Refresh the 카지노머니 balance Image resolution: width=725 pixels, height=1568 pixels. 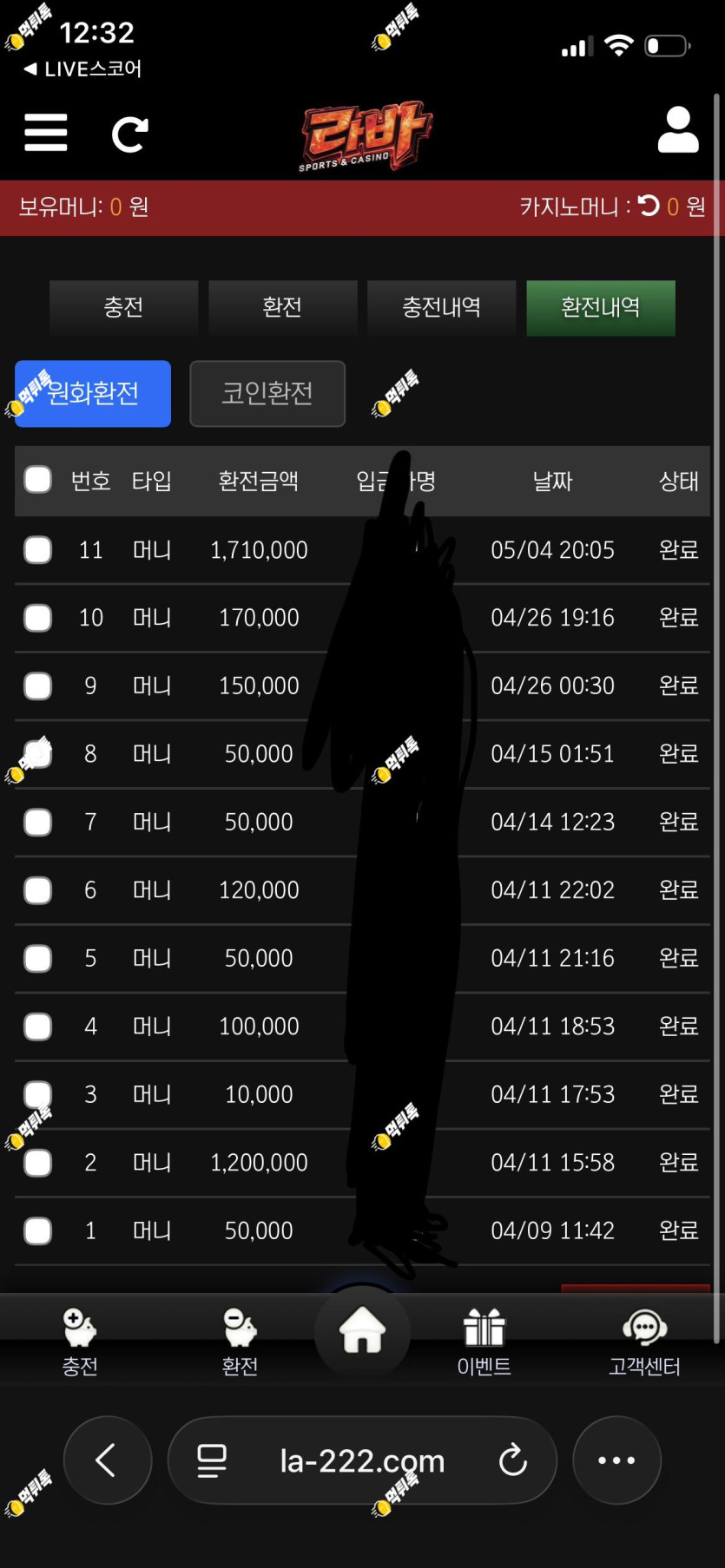[649, 206]
